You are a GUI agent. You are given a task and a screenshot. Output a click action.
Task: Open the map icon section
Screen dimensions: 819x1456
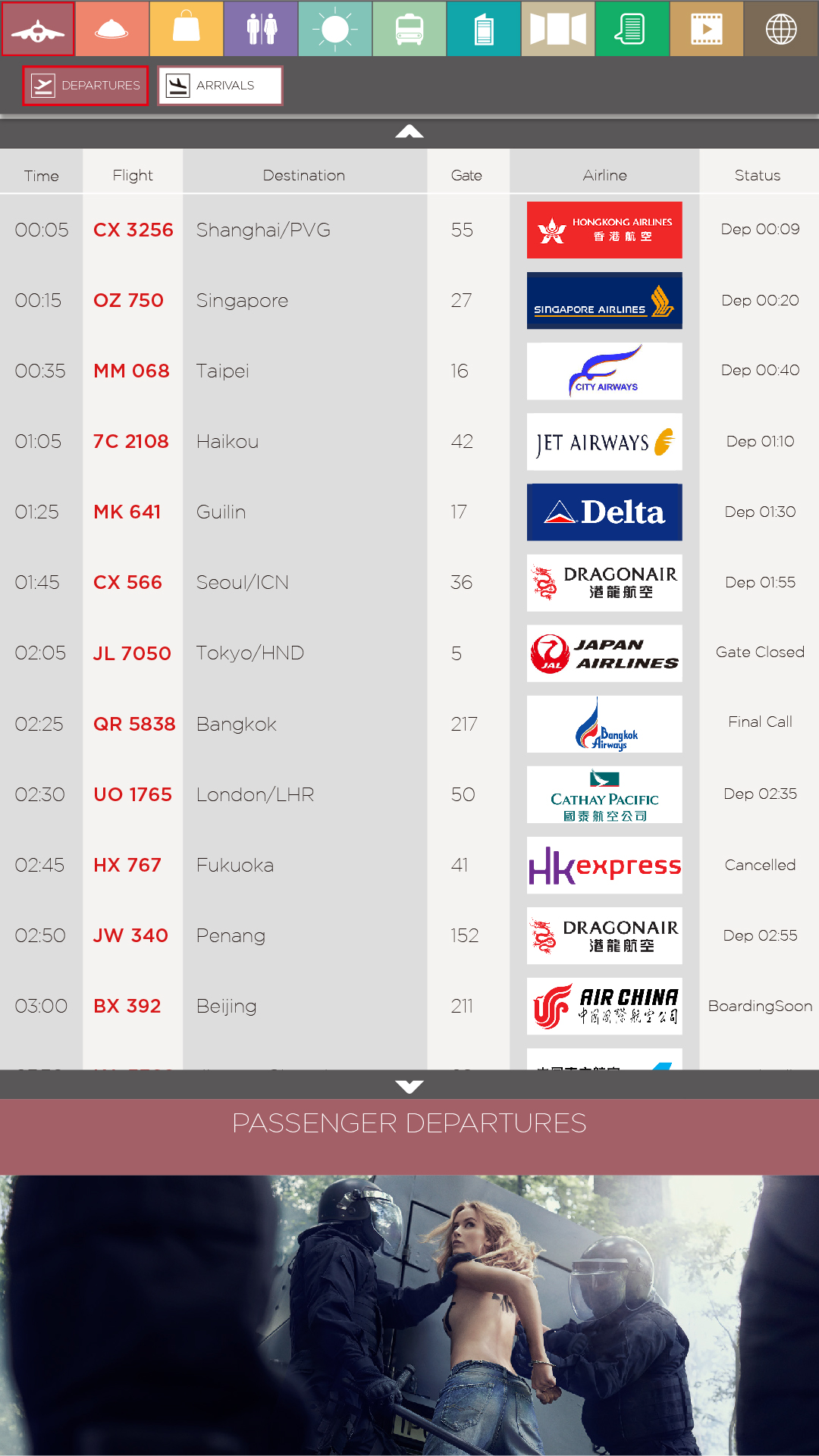pos(557,29)
